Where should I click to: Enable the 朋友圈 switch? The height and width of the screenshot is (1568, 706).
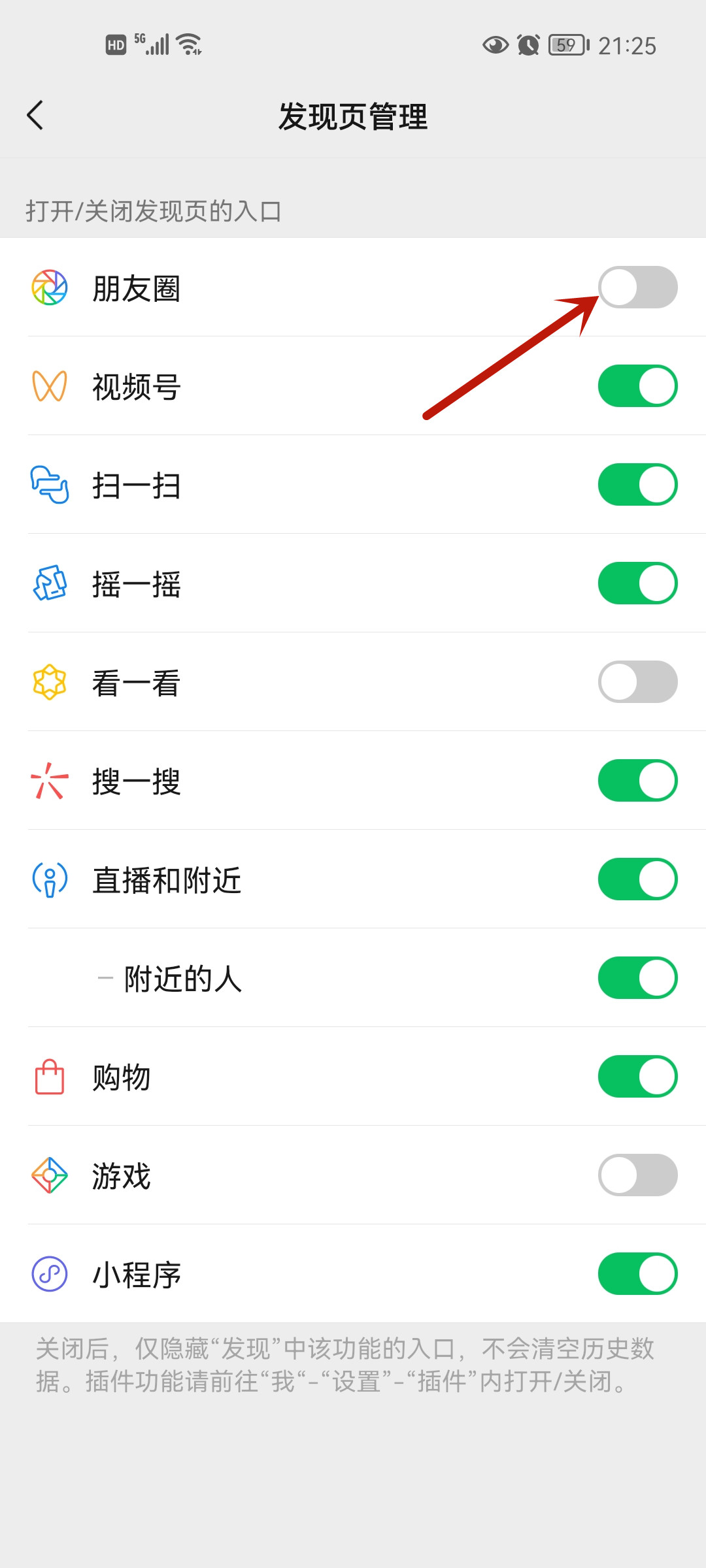click(x=637, y=287)
